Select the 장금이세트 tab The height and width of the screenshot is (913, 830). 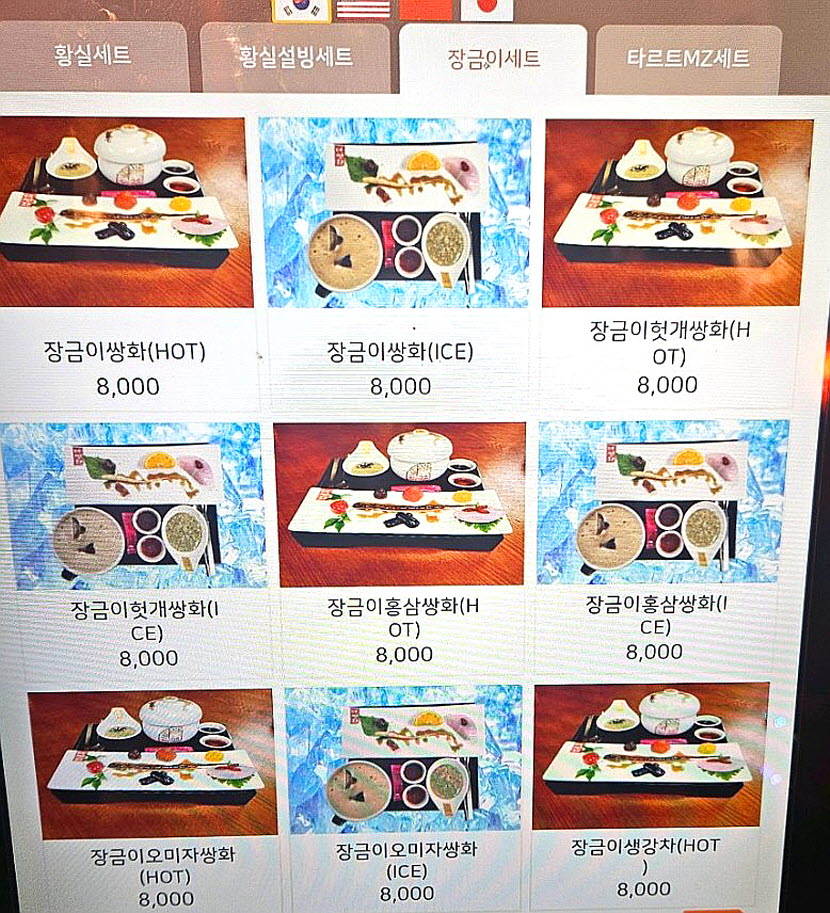tap(493, 58)
